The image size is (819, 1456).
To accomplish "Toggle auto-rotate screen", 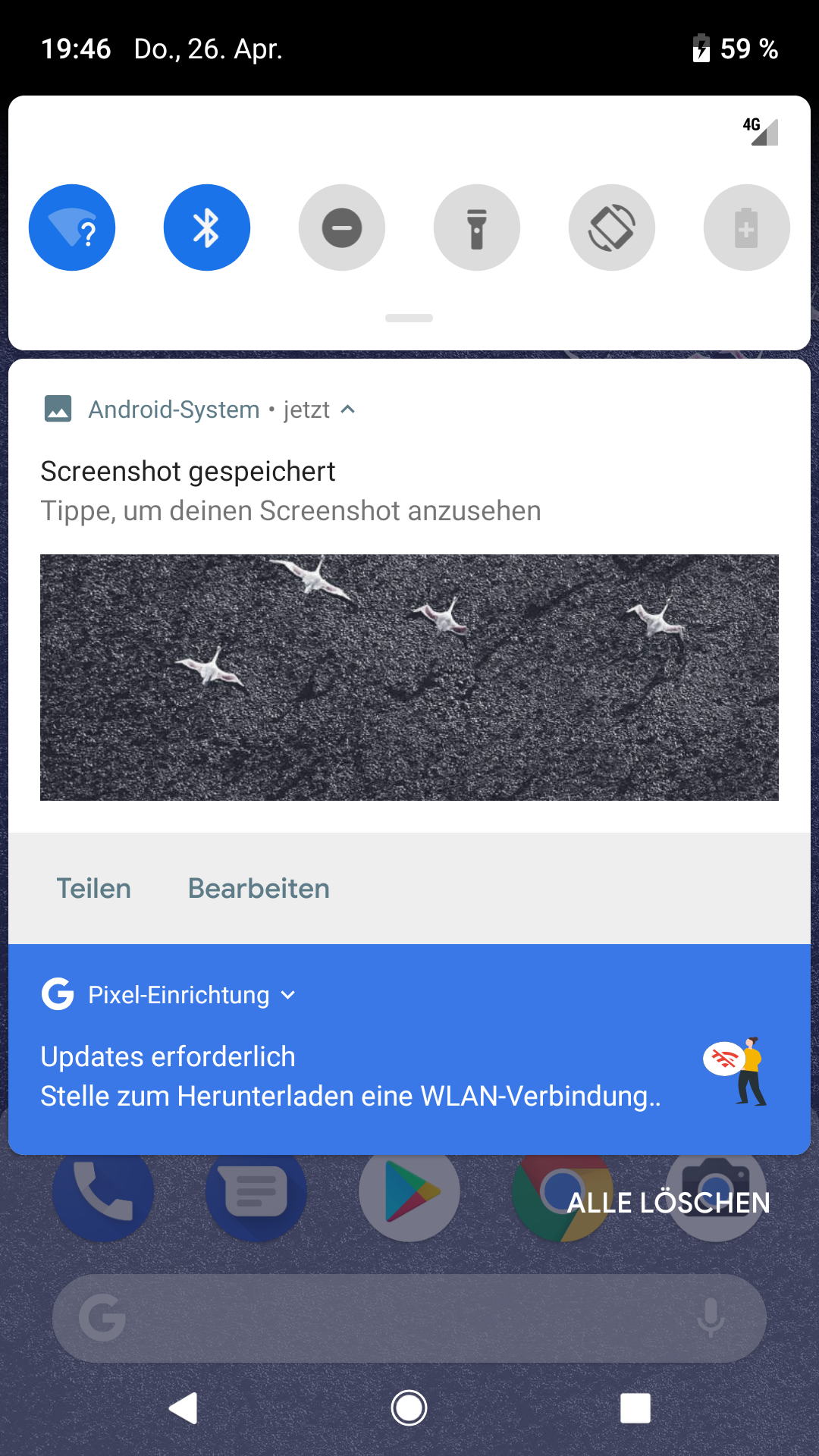I will click(612, 227).
